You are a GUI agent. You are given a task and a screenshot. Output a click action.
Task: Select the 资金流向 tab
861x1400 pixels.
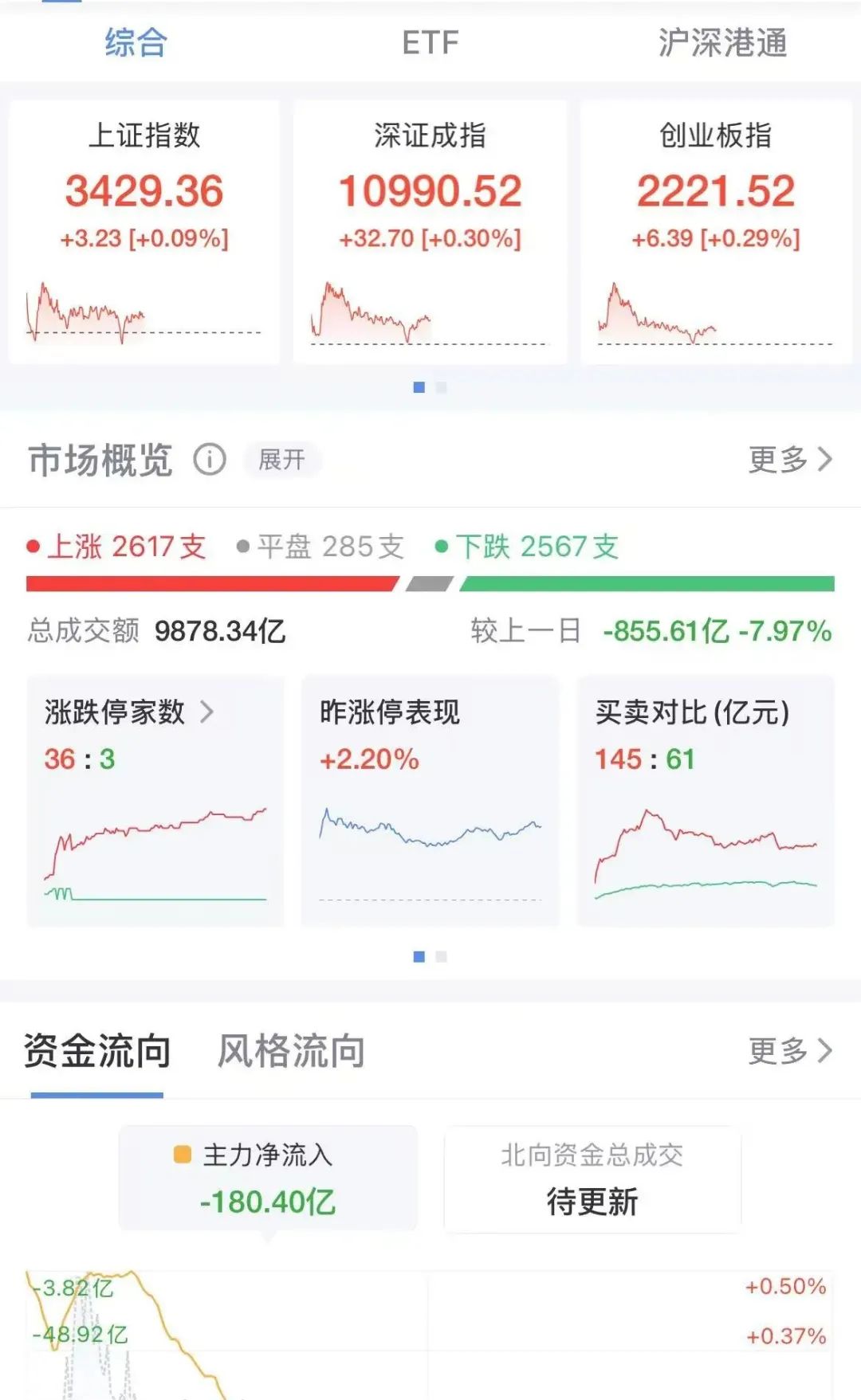97,1051
